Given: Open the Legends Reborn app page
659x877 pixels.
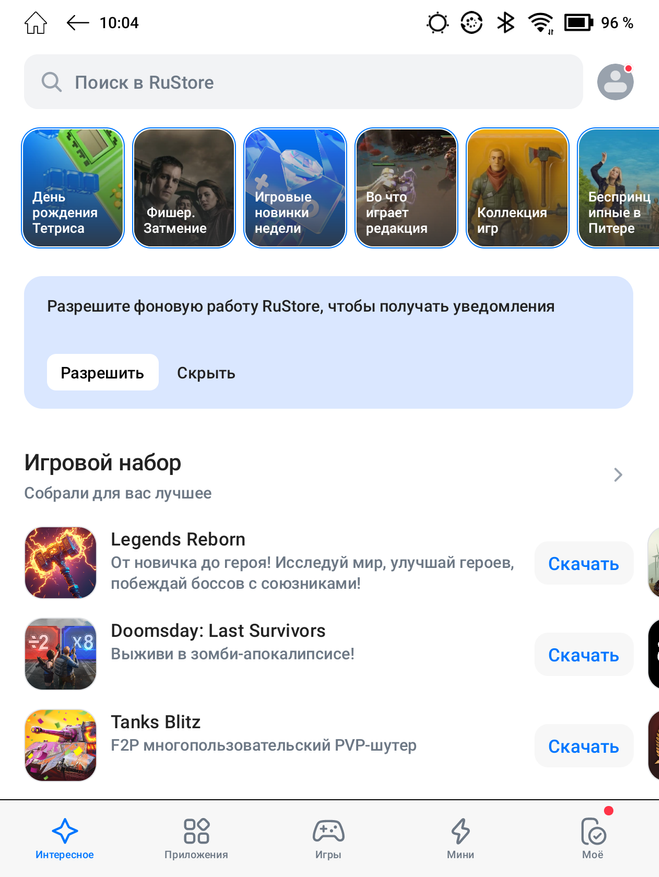Looking at the screenshot, I should (178, 540).
